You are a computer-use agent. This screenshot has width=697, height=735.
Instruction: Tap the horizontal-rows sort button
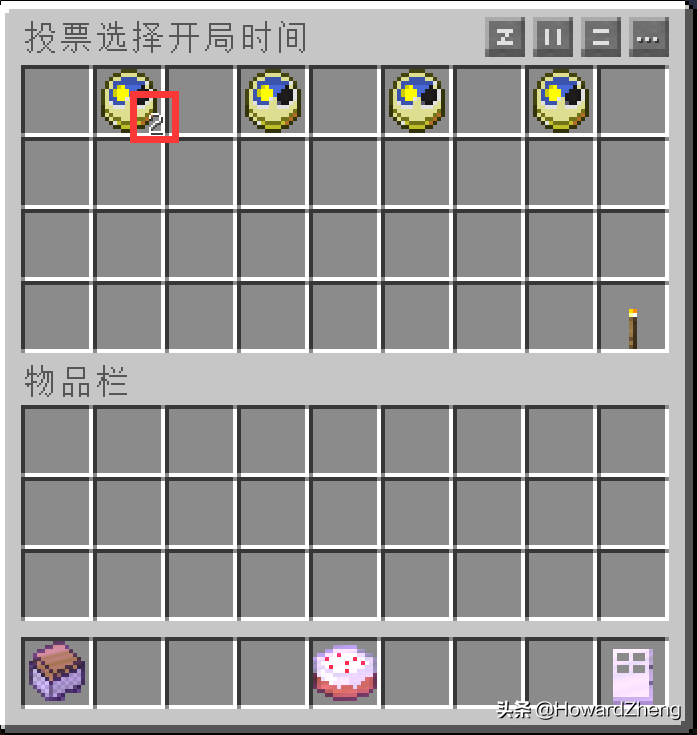click(601, 38)
